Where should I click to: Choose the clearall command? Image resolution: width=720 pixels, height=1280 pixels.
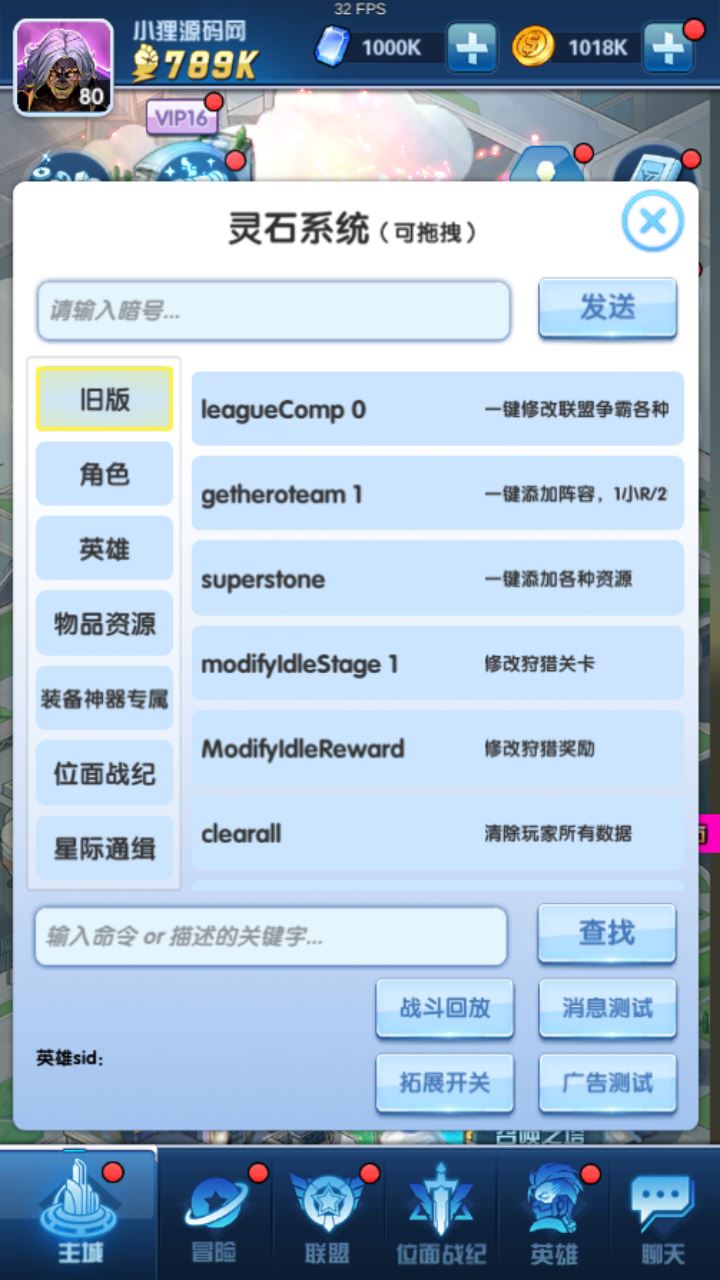click(x=437, y=832)
